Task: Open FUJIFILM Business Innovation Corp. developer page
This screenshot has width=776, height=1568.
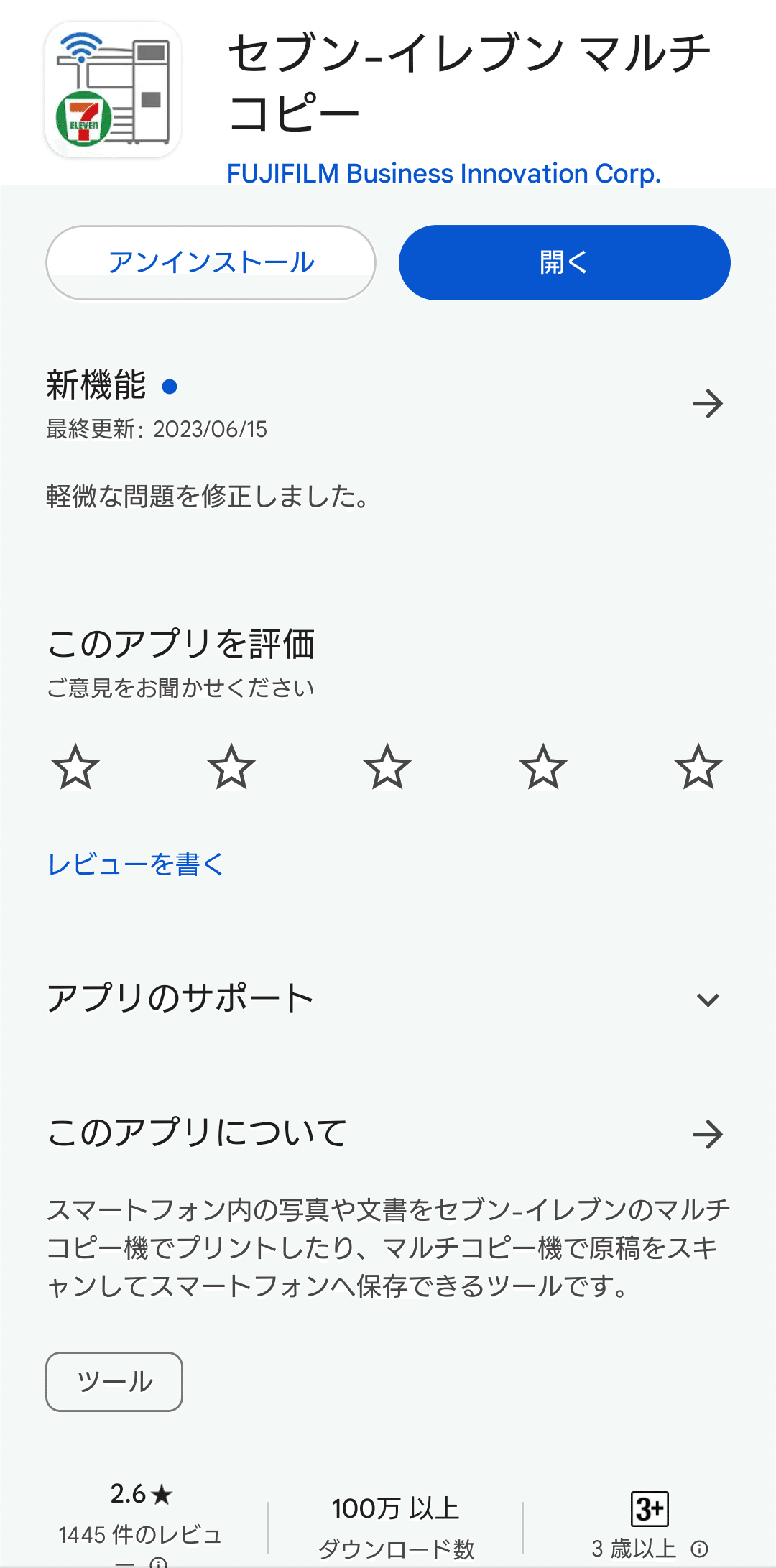Action: pos(443,174)
